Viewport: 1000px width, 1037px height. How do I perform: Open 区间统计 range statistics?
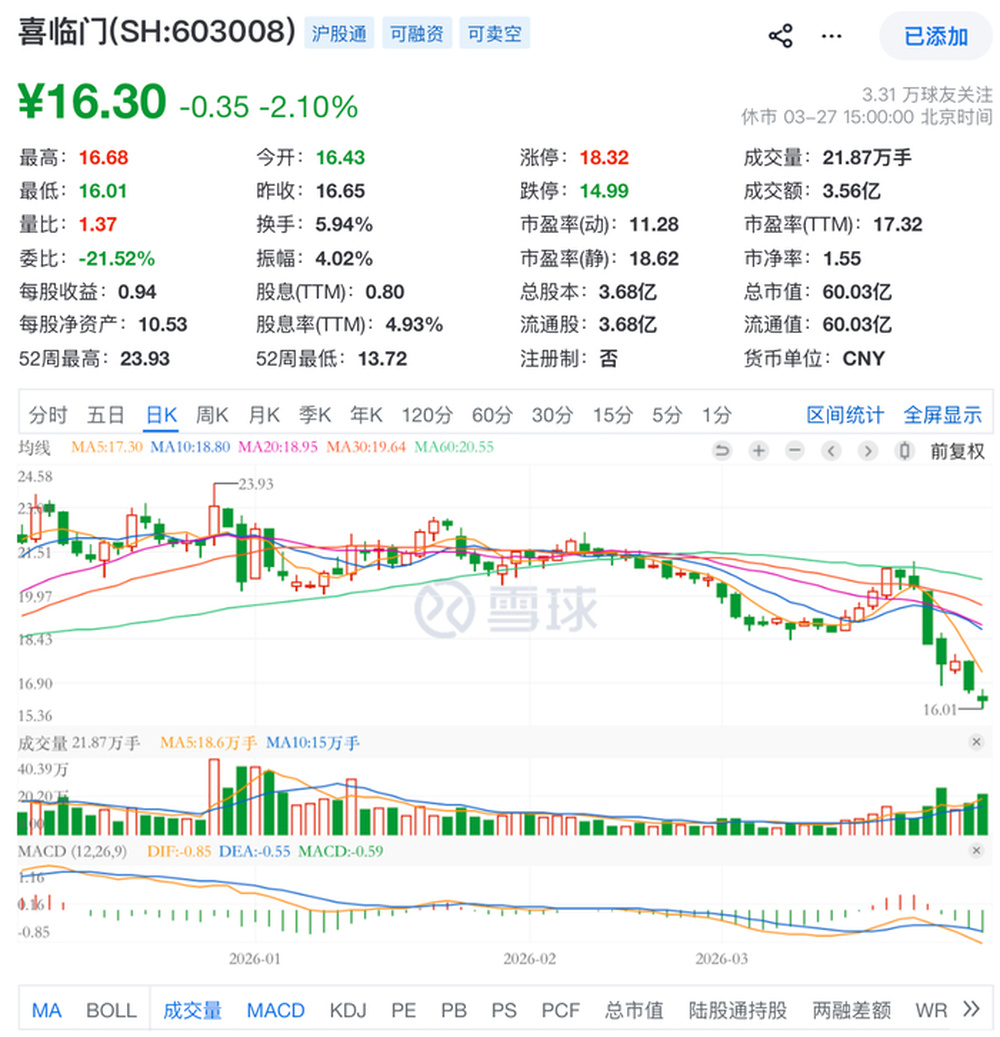coord(845,415)
